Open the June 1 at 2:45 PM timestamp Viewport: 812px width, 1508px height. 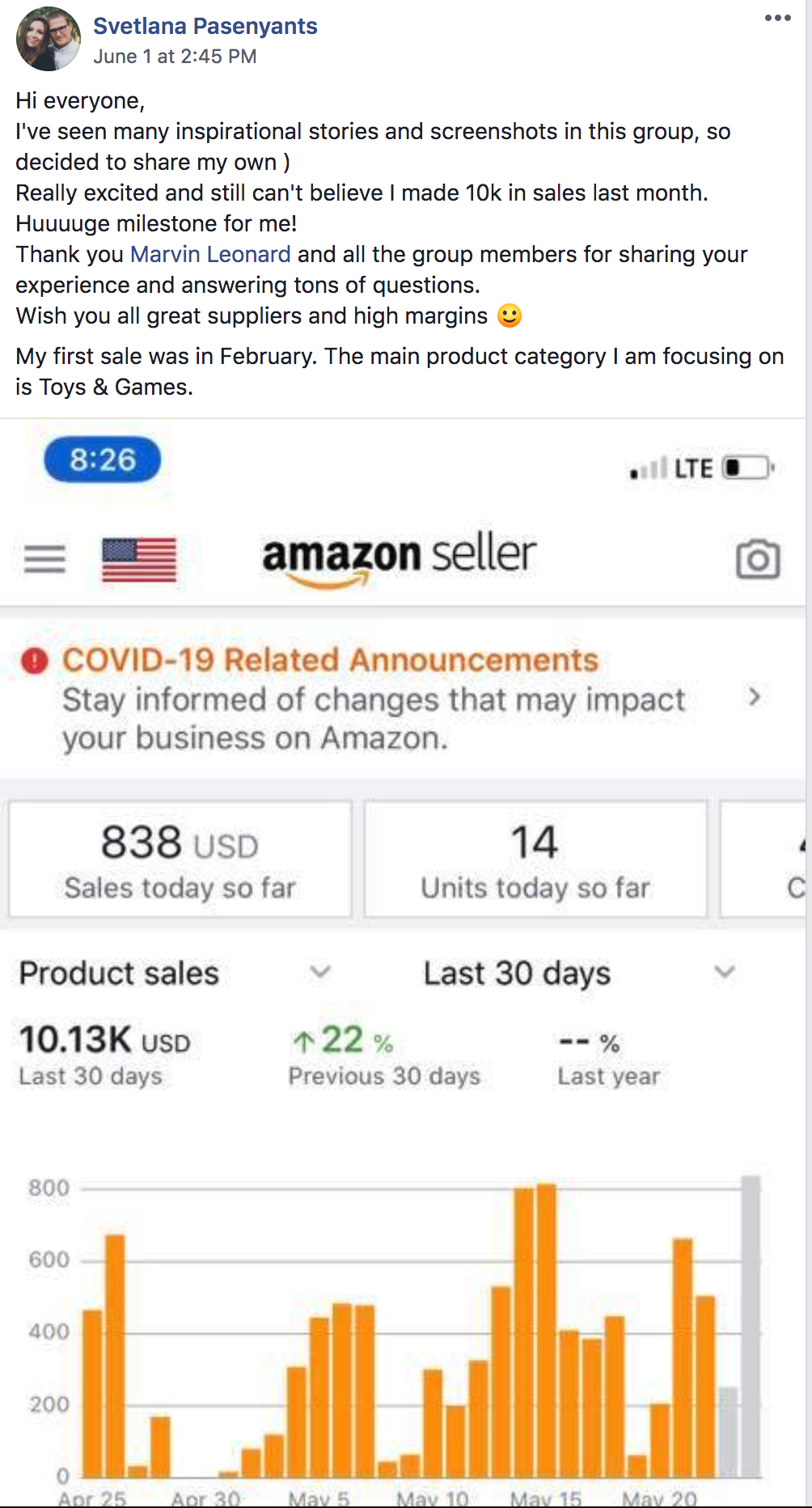(x=175, y=57)
